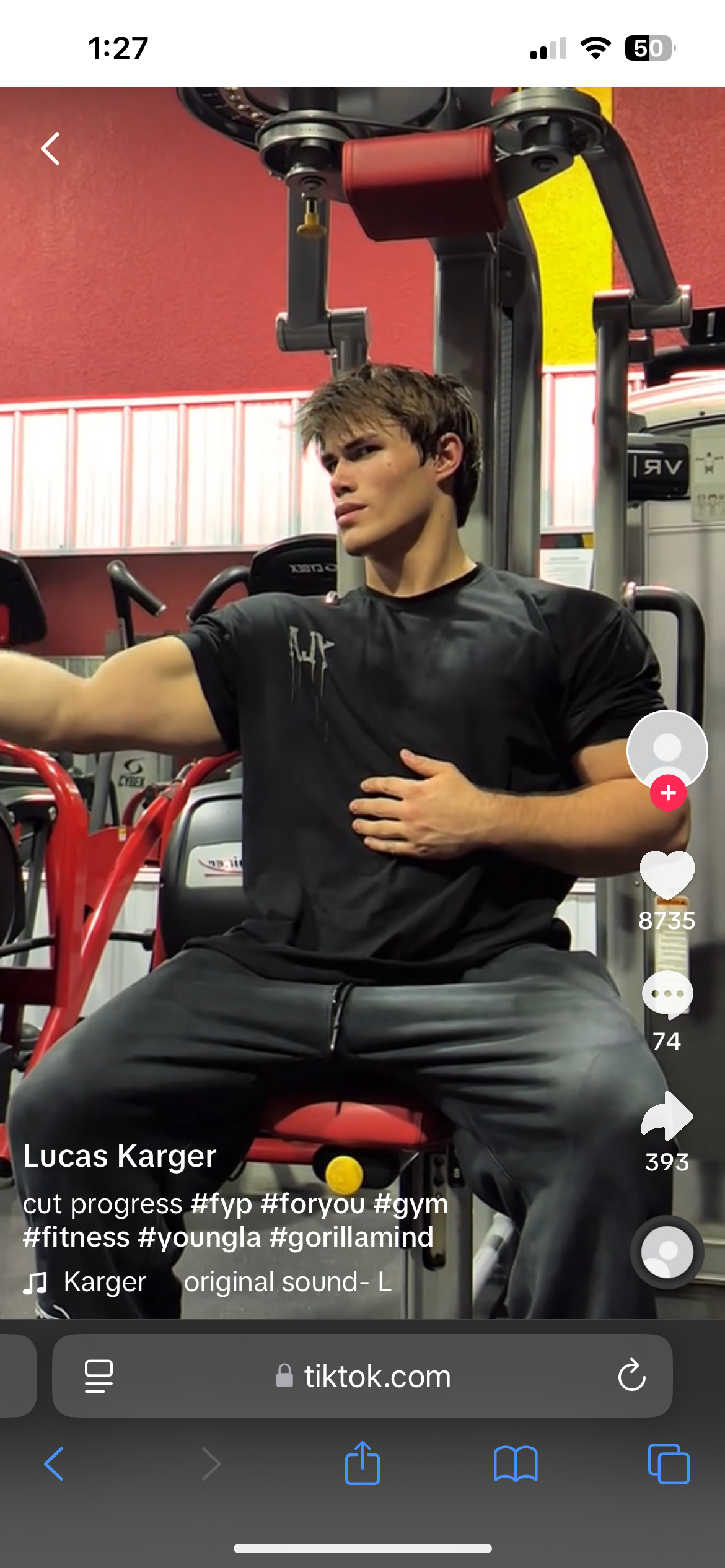The width and height of the screenshot is (725, 1568).
Task: Share this video using the arrow icon
Action: 667,1115
